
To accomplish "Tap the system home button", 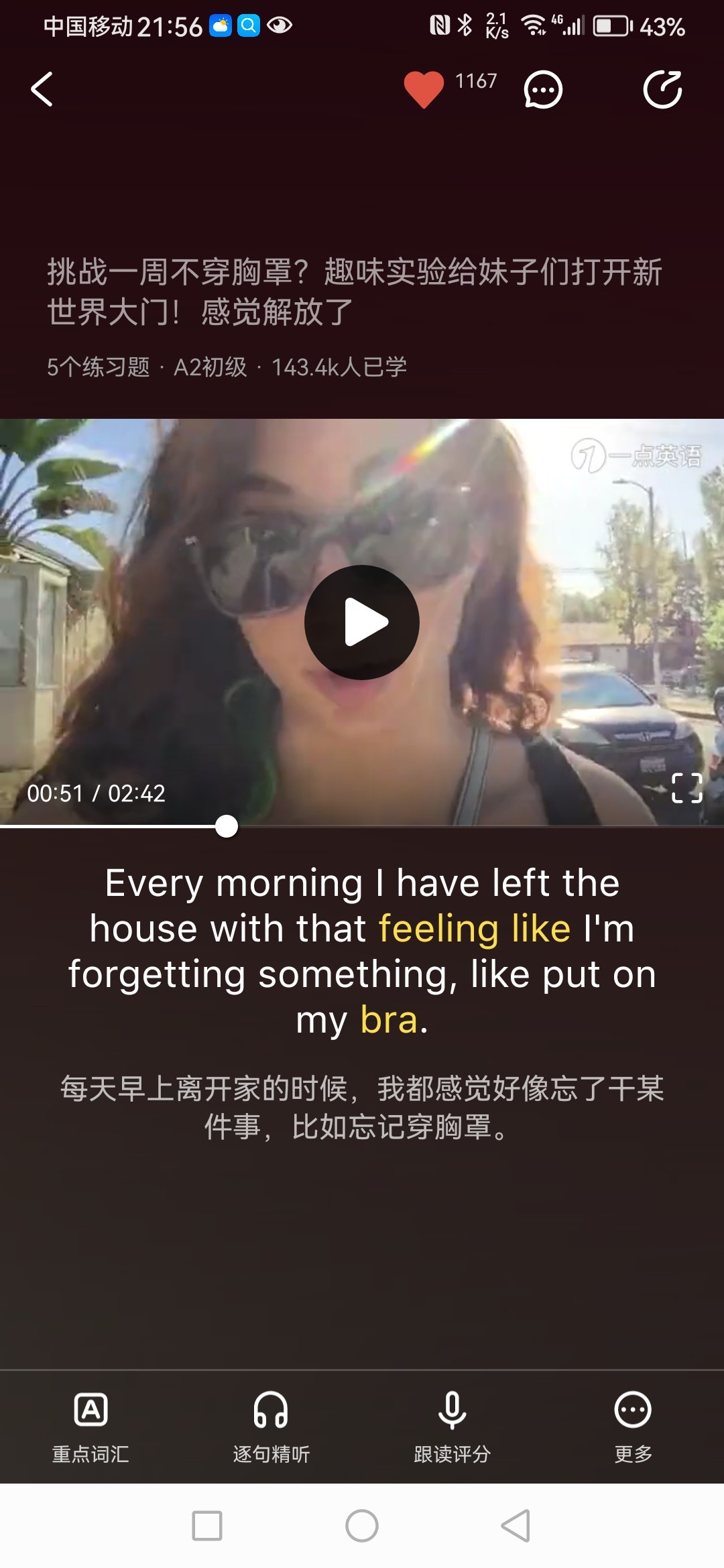I will click(x=362, y=1526).
